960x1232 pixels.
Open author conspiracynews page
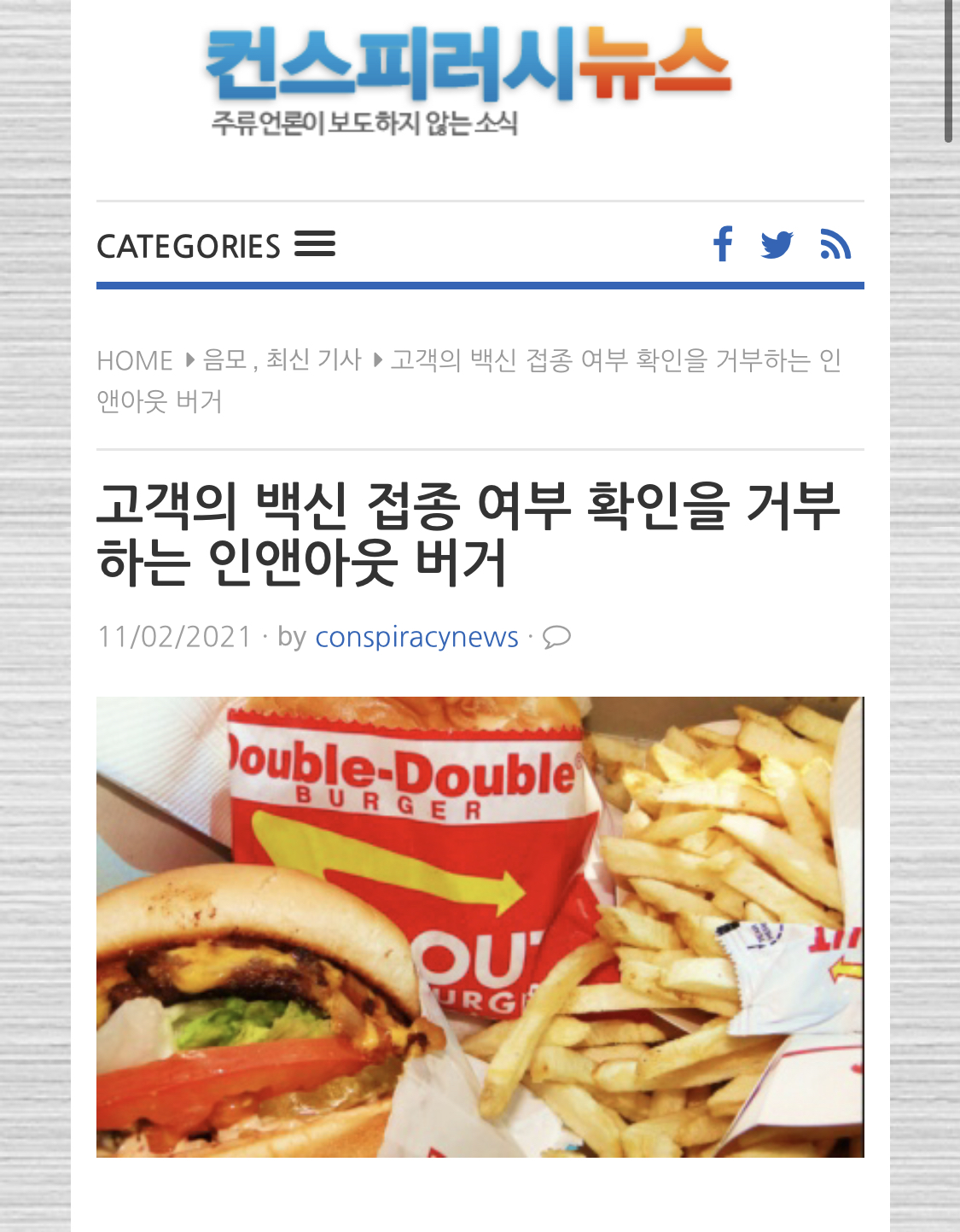click(416, 637)
